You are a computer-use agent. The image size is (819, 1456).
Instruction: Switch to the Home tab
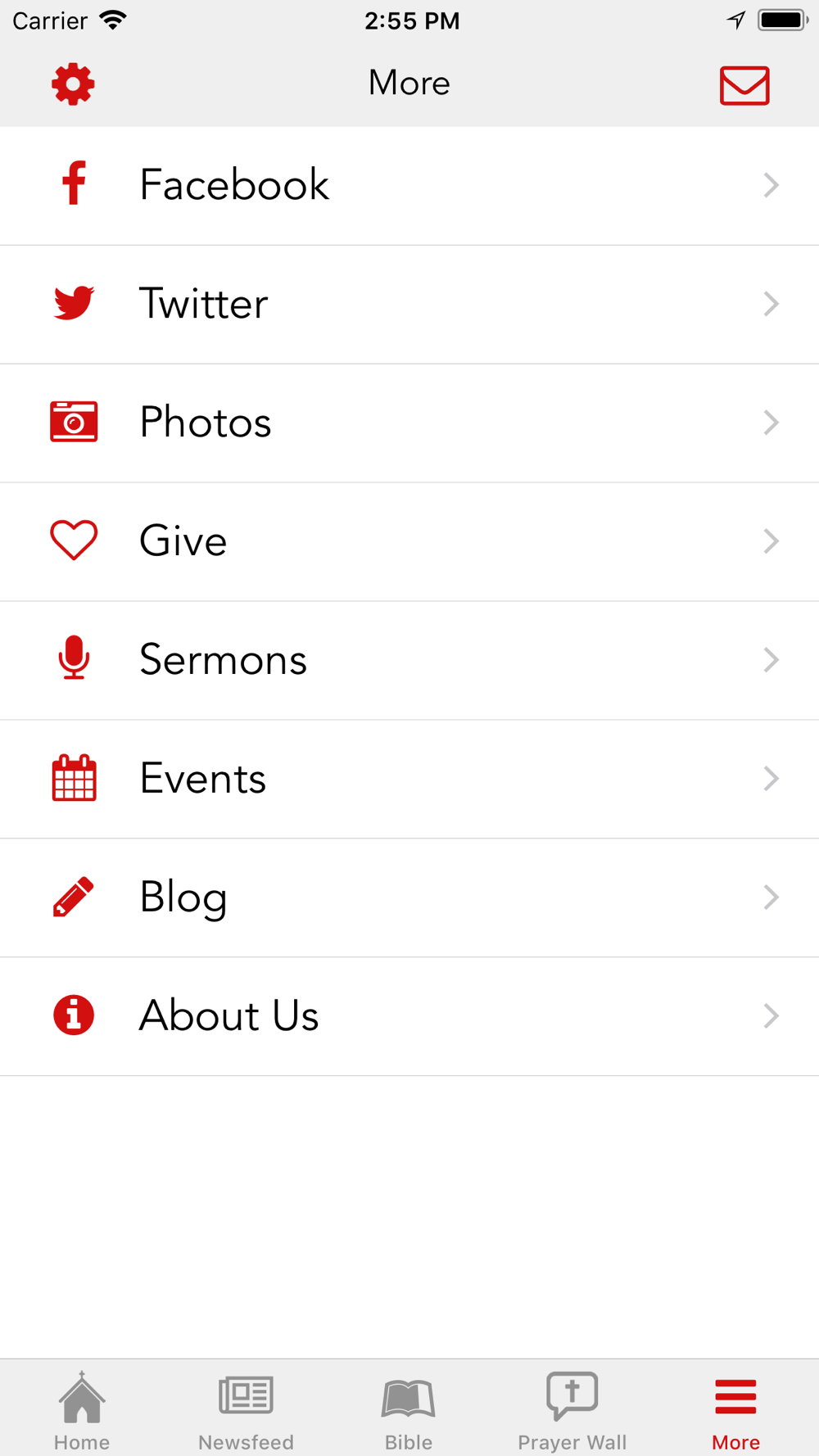(x=82, y=1410)
